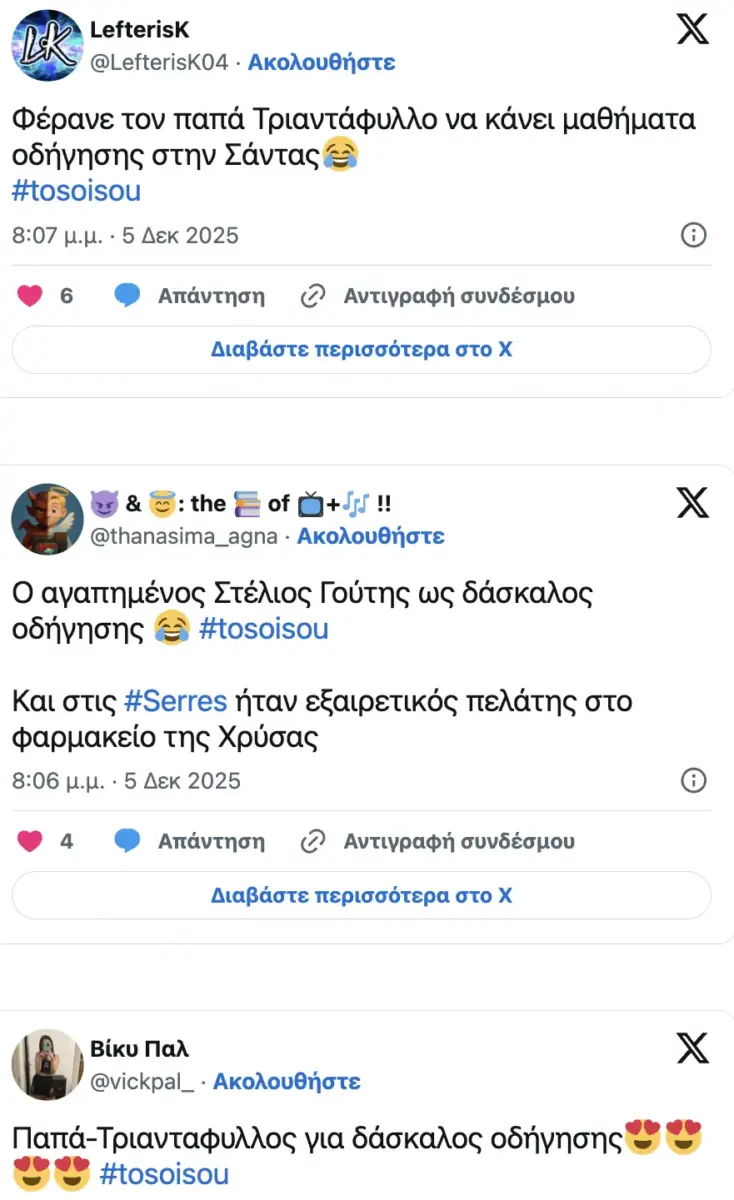Click the copy link icon on the second tweet
The image size is (734, 1200).
[316, 841]
